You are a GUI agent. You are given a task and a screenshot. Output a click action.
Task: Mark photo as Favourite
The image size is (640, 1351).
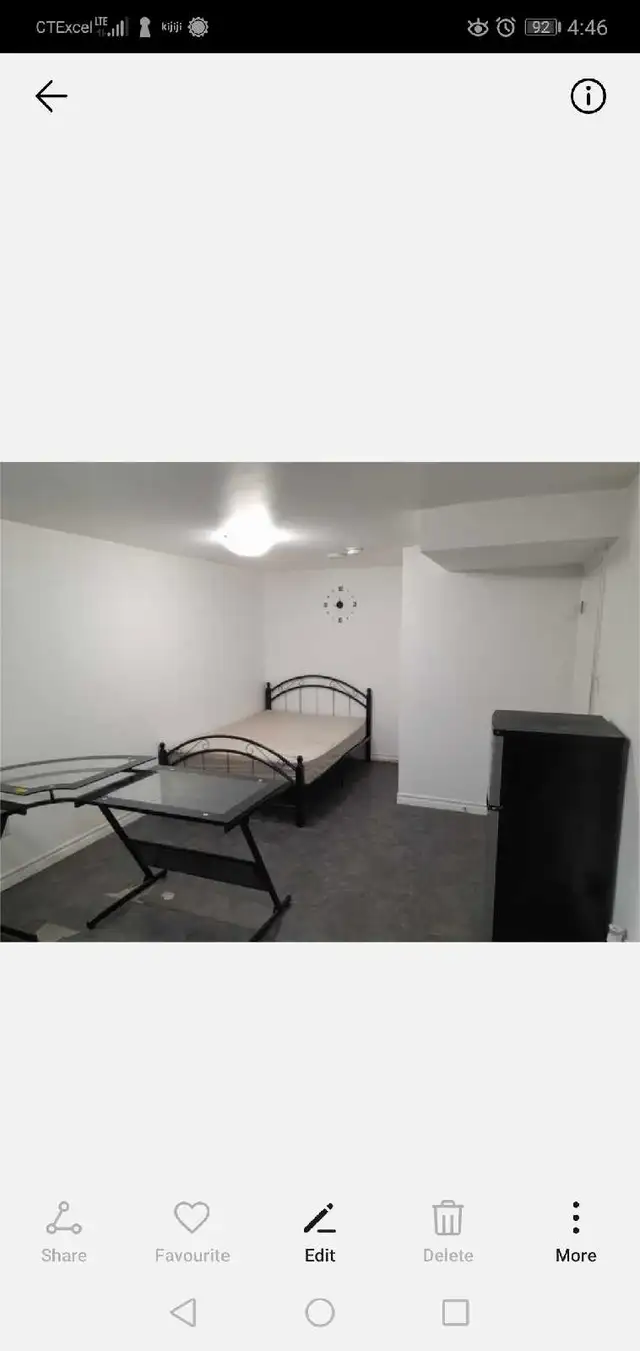(192, 1232)
